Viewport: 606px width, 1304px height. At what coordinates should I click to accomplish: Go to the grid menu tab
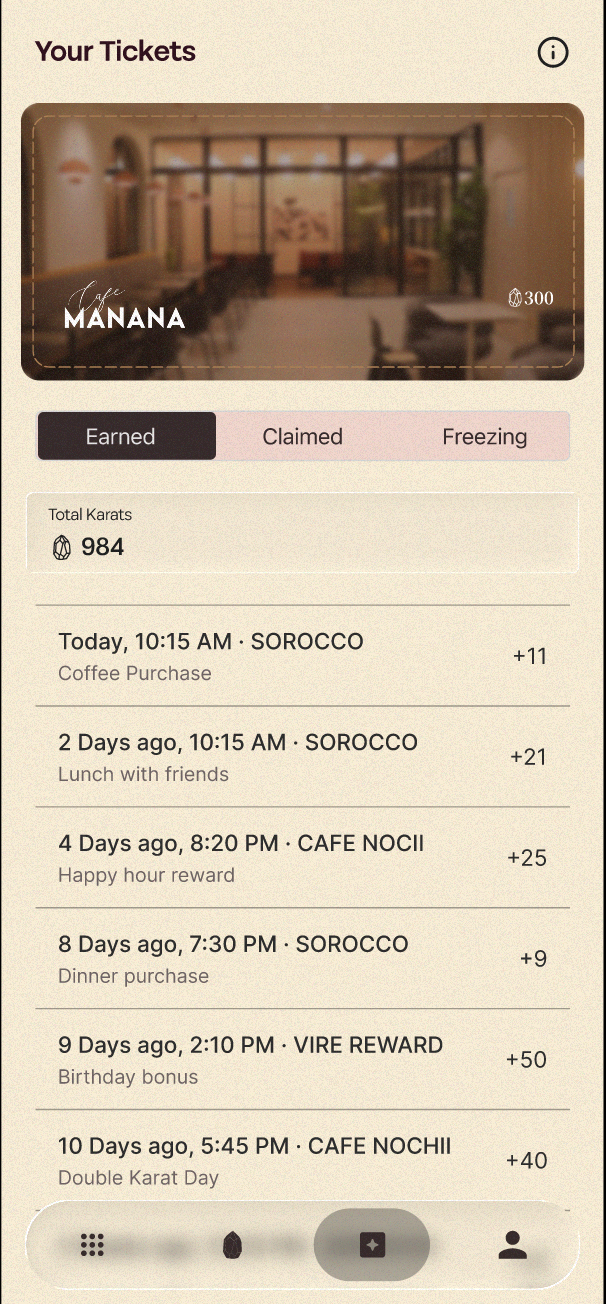(92, 1245)
